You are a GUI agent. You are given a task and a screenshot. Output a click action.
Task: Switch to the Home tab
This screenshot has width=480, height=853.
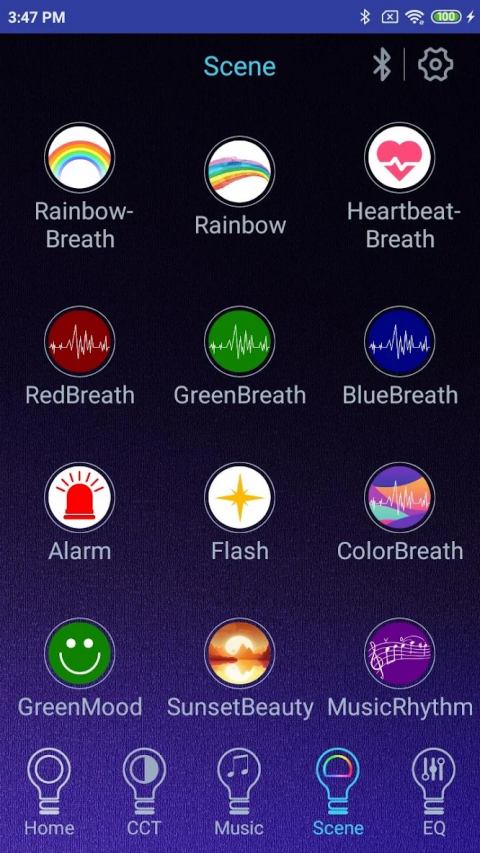(49, 792)
